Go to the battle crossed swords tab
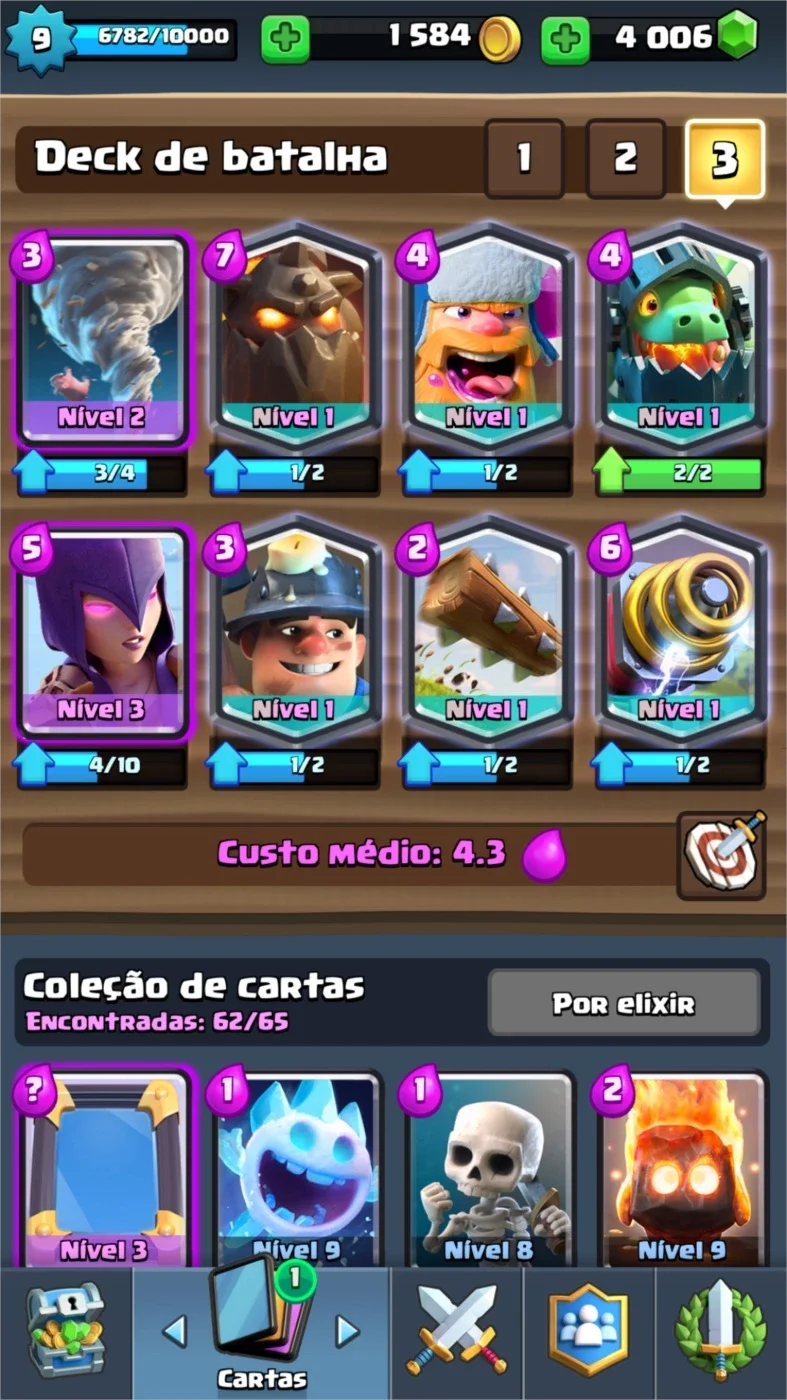The width and height of the screenshot is (787, 1400). [x=456, y=1332]
